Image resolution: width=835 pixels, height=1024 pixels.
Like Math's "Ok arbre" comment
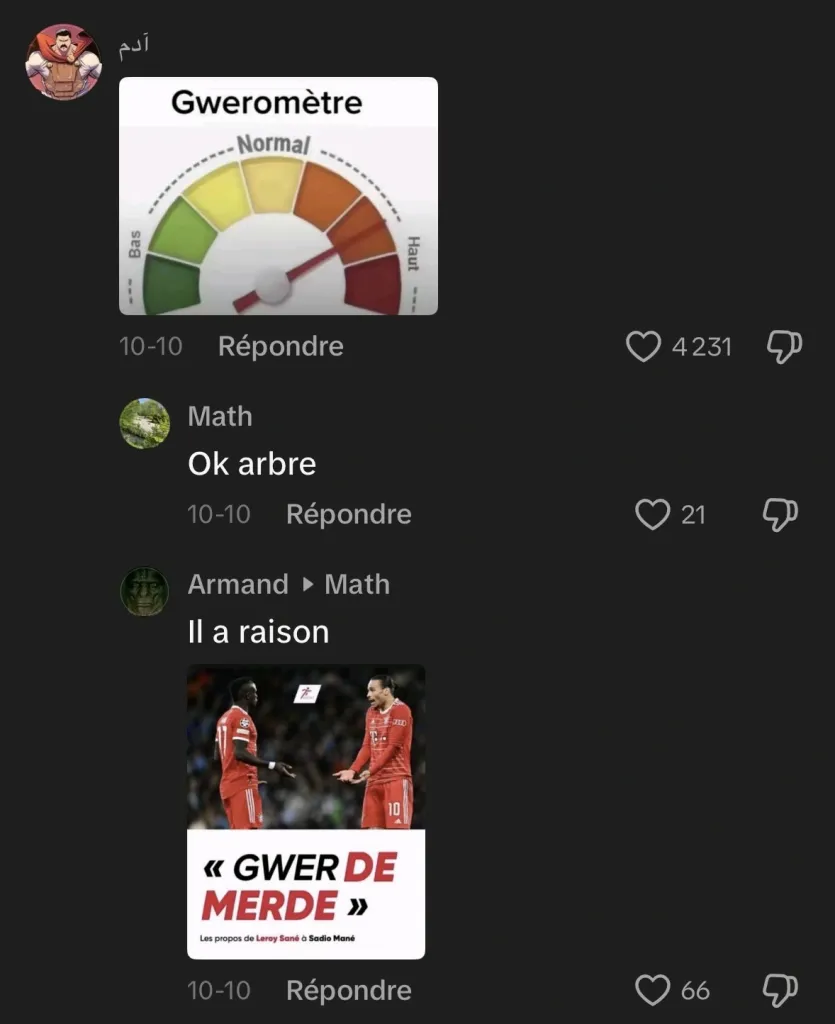[x=652, y=515]
